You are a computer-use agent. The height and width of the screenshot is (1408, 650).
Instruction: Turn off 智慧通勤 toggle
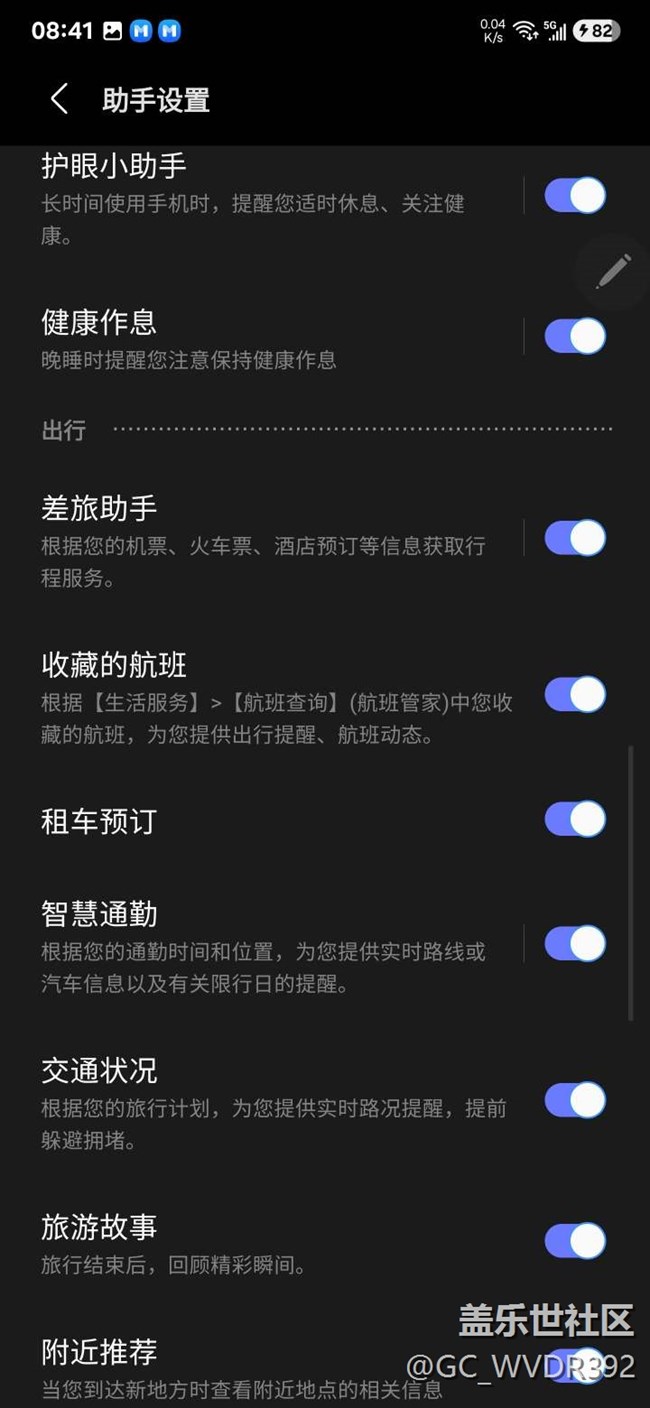575,943
